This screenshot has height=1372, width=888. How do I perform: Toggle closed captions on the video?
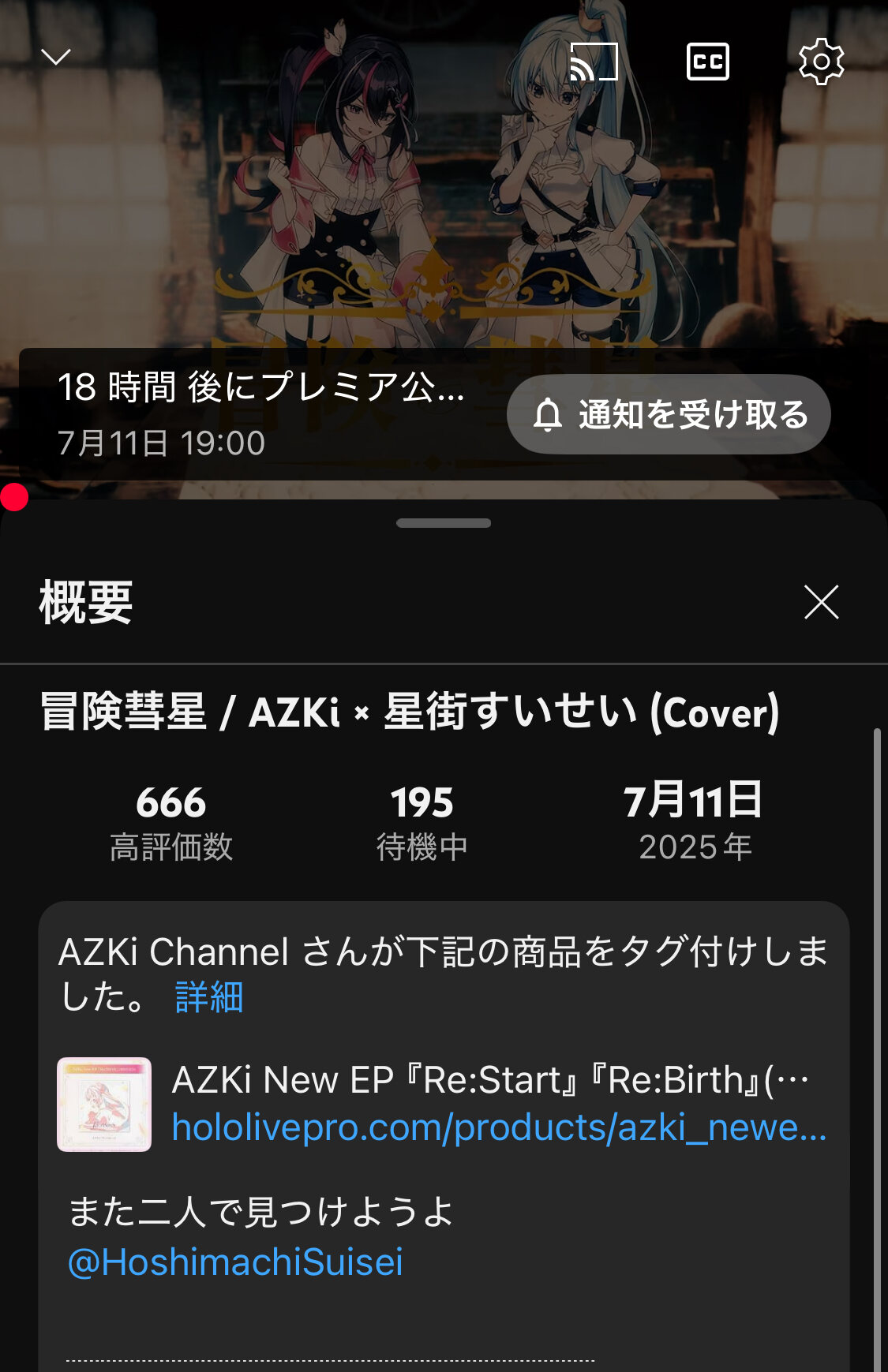click(x=707, y=62)
